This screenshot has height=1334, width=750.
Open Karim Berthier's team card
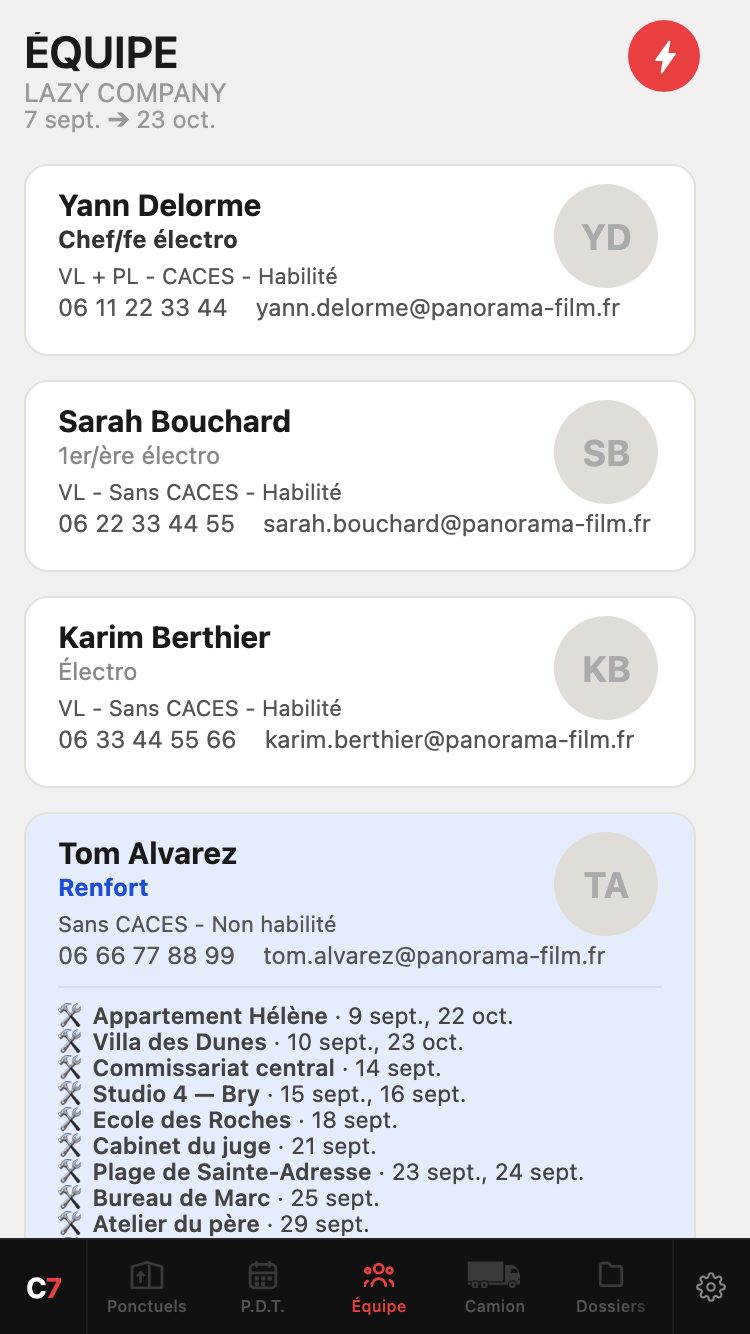point(360,692)
